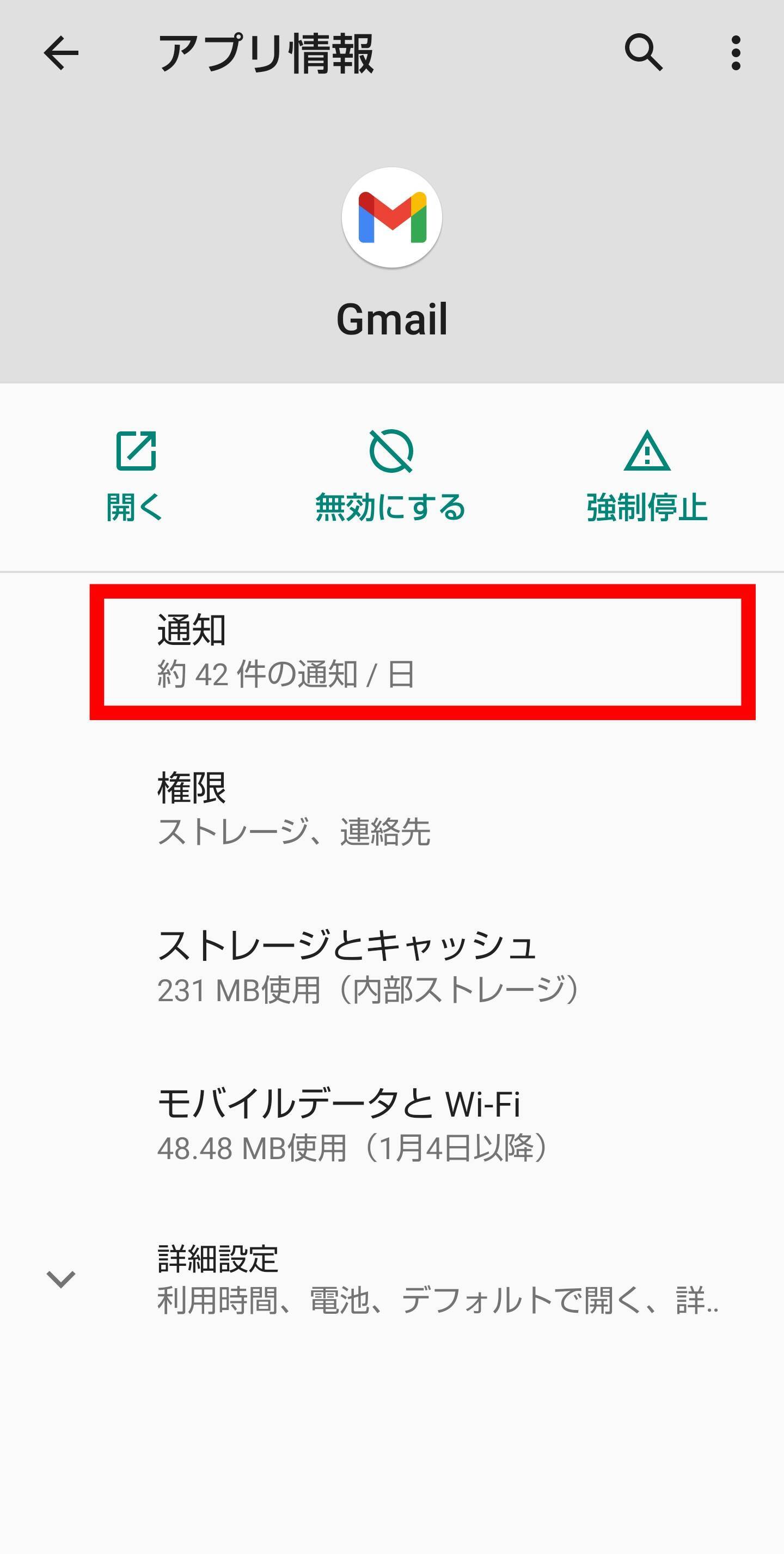The height and width of the screenshot is (1554, 784).
Task: Open the 通知 settings row
Action: click(422, 651)
